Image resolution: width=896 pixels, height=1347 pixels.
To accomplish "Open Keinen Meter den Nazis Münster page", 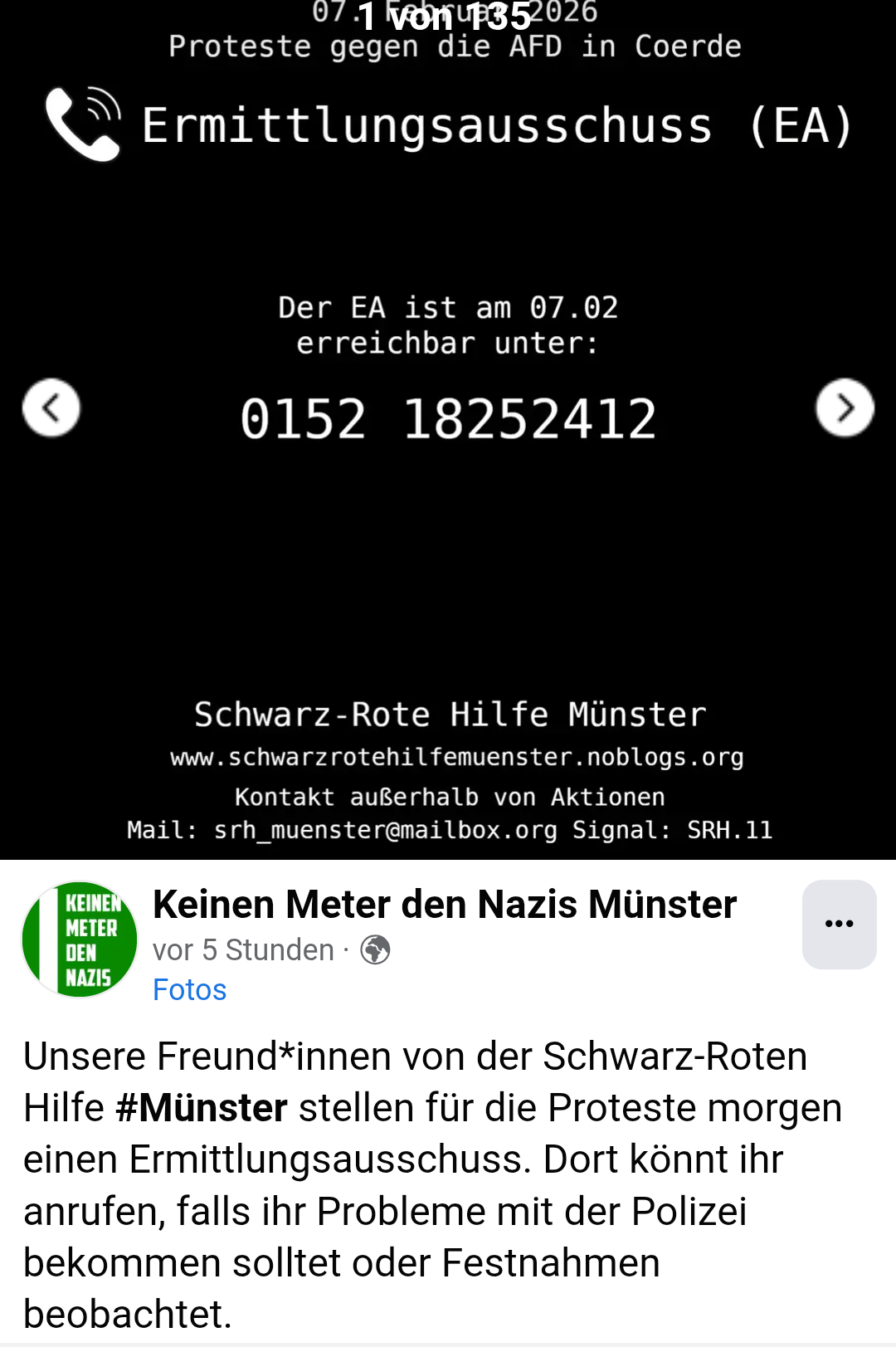I will tap(445, 905).
